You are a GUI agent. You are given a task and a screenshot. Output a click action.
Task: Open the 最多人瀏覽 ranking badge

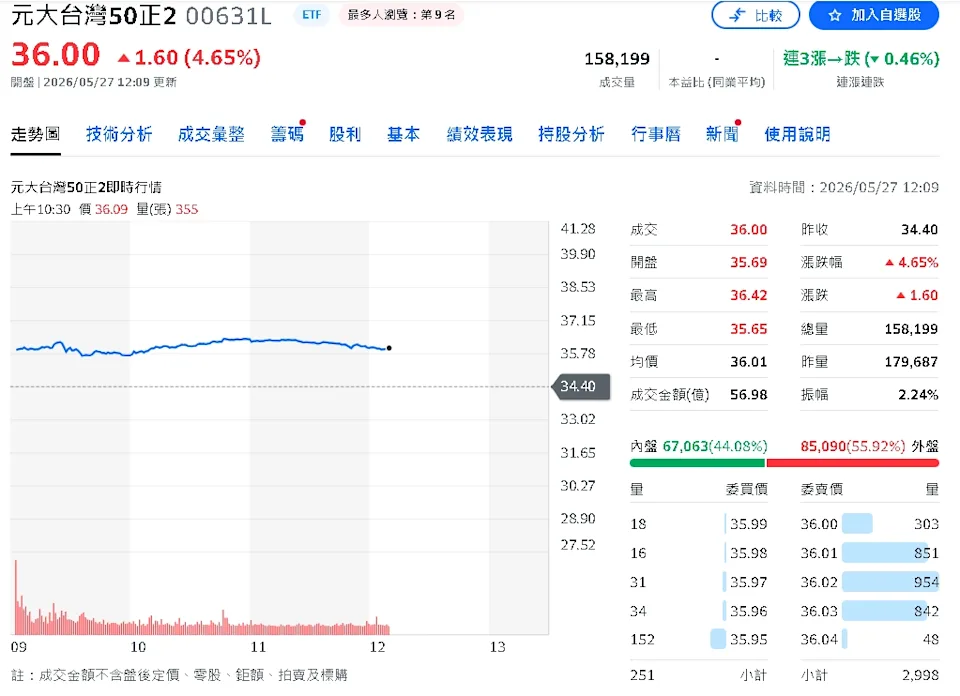pyautogui.click(x=402, y=15)
